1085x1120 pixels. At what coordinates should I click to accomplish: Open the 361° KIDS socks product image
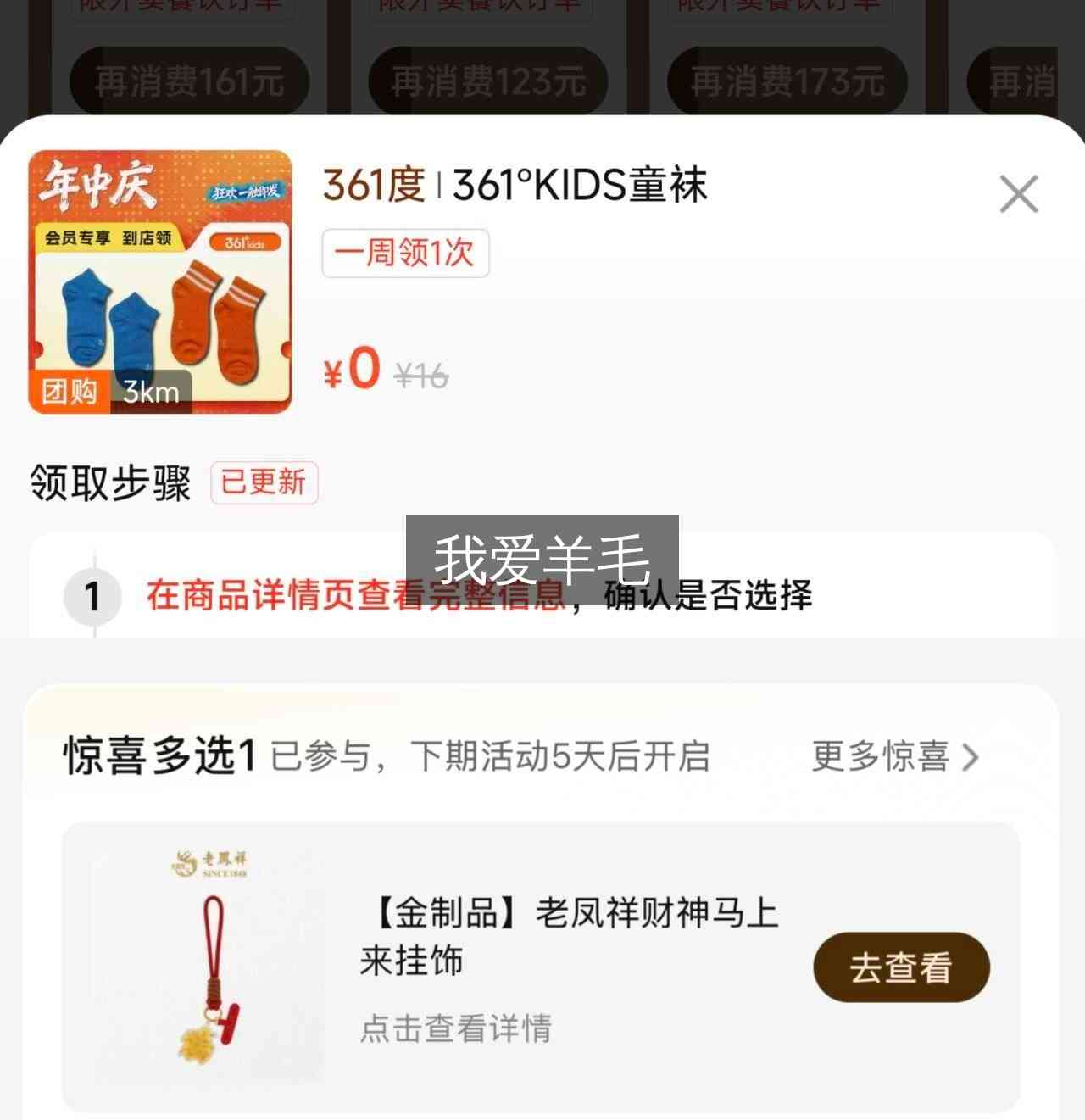(160, 281)
